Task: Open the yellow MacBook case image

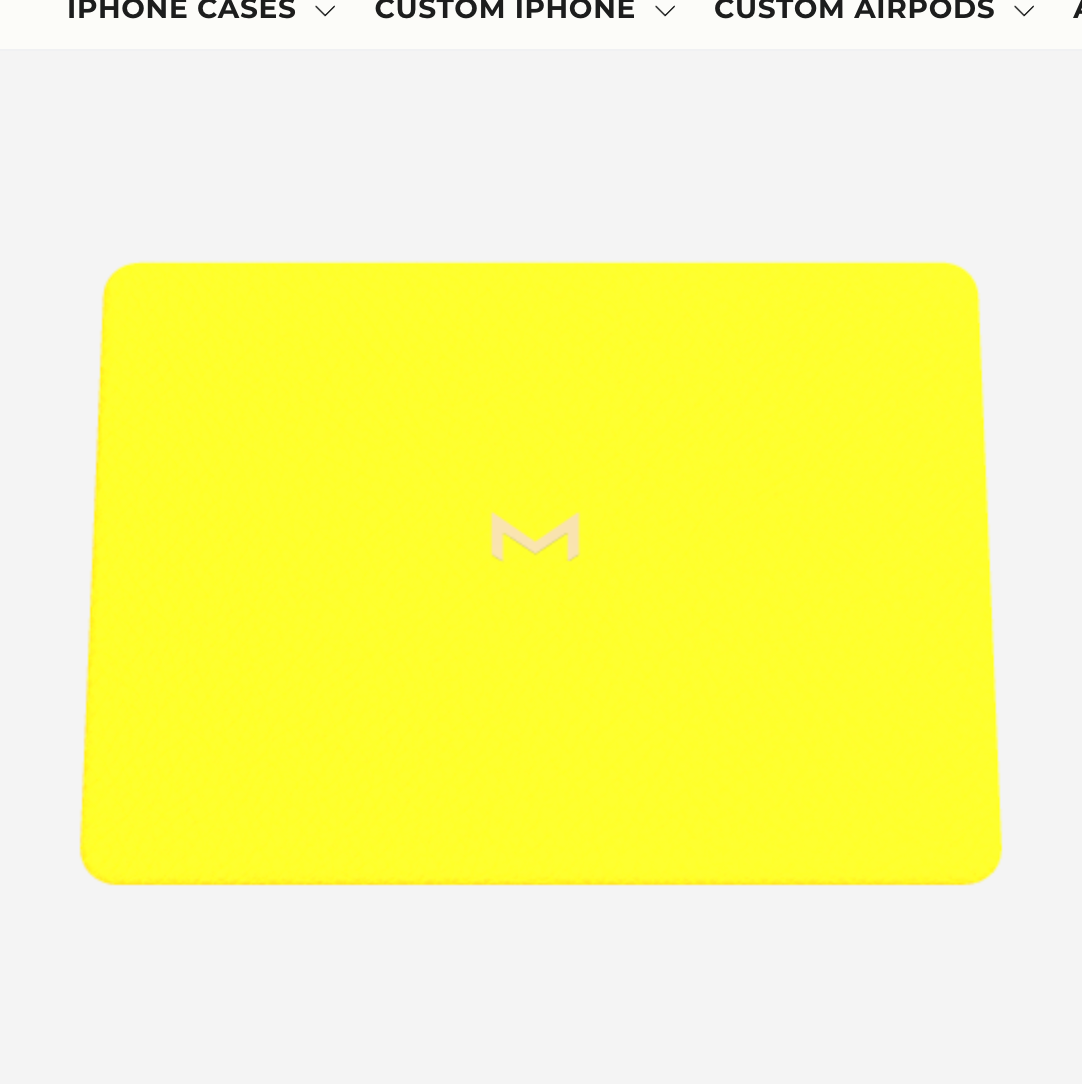Action: [x=540, y=573]
